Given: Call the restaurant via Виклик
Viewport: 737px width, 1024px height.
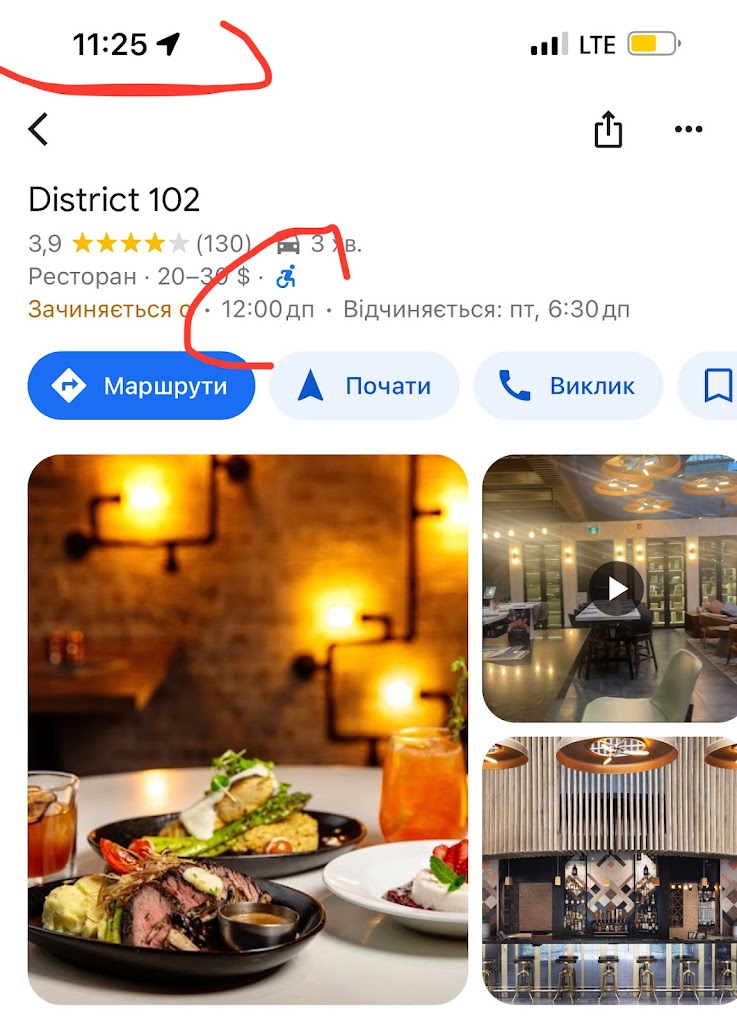Looking at the screenshot, I should tap(567, 386).
